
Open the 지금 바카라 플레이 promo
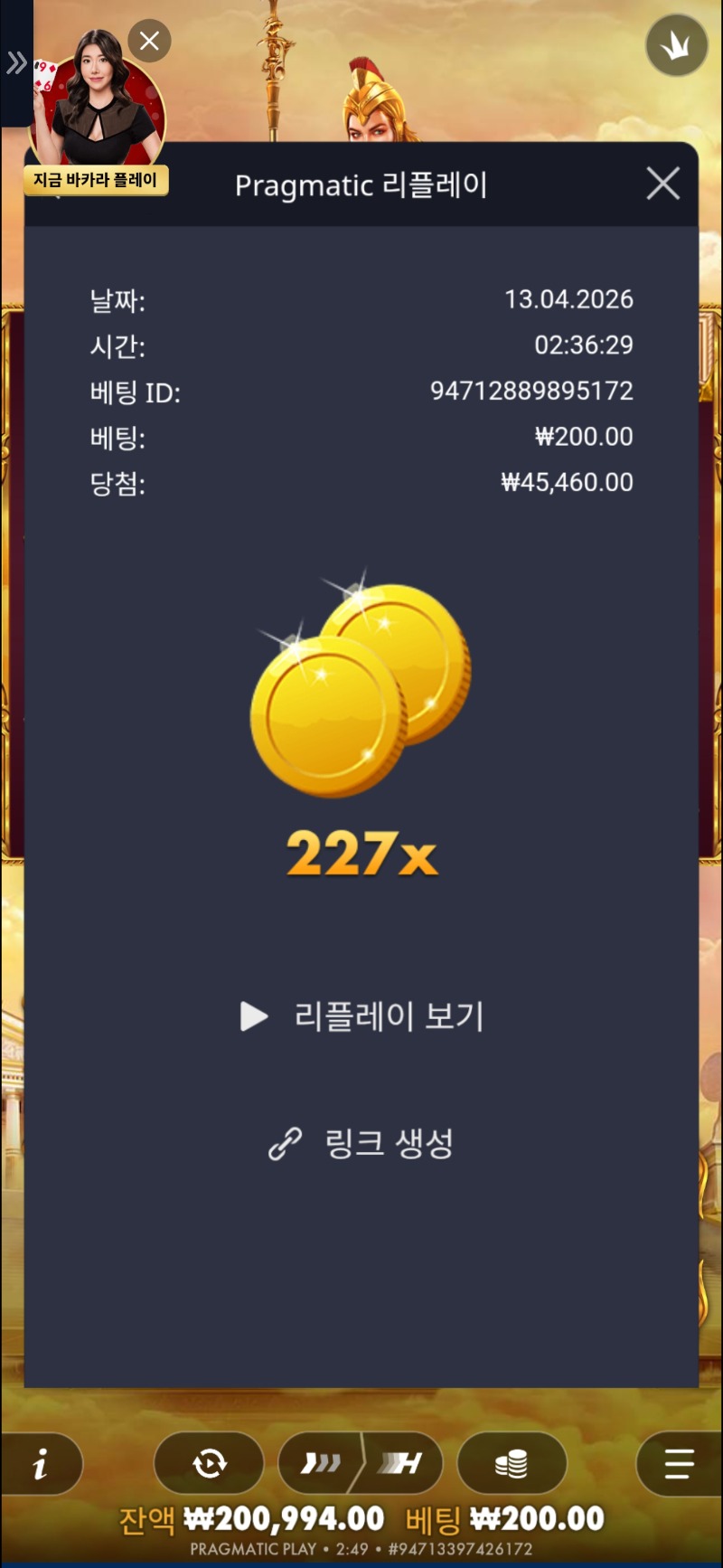pyautogui.click(x=96, y=179)
